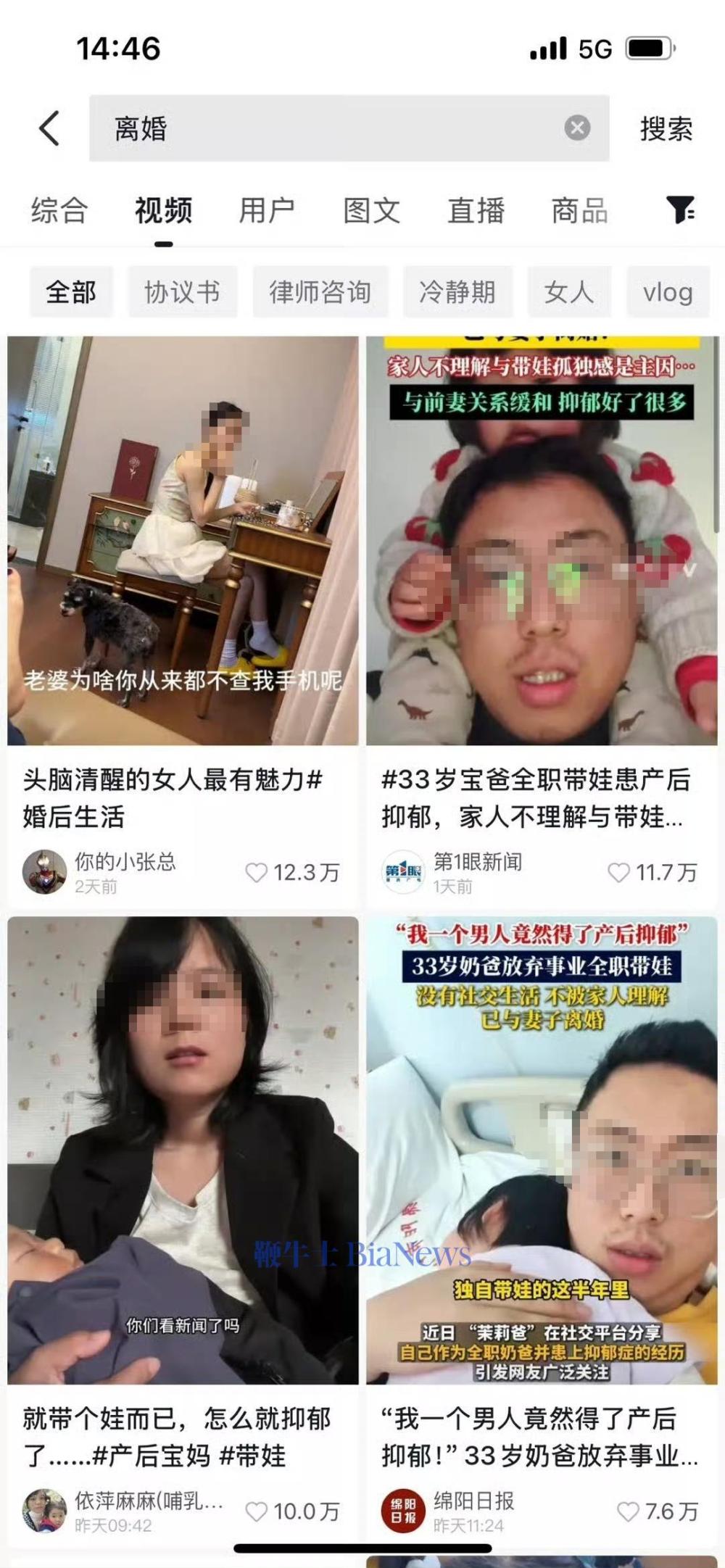Like the video by 你的小张总
The width and height of the screenshot is (725, 1568).
257,872
